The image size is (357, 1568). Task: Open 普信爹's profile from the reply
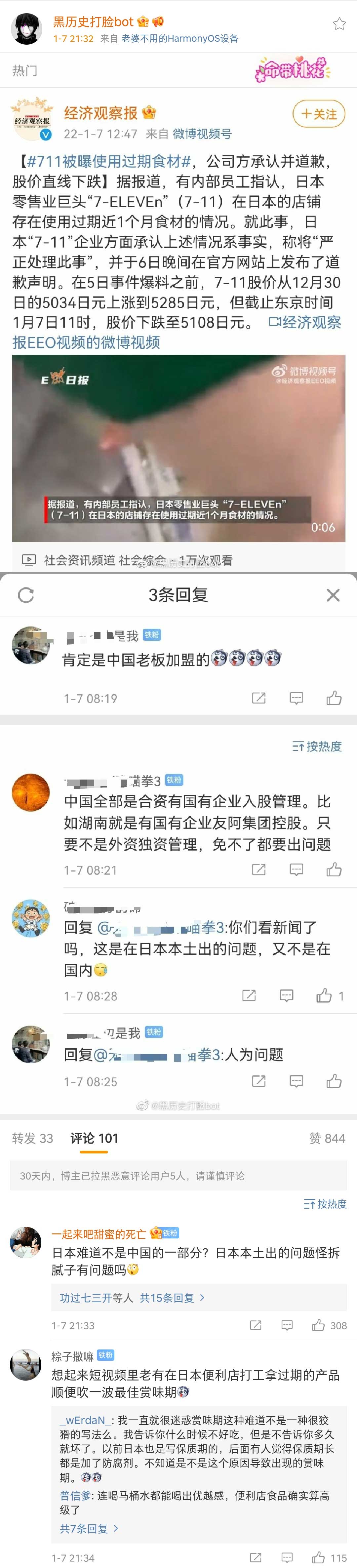click(75, 1496)
